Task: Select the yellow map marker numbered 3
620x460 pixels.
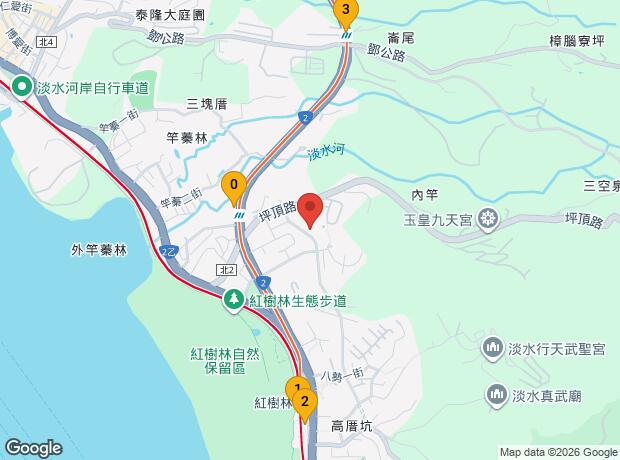Action: pos(346,13)
